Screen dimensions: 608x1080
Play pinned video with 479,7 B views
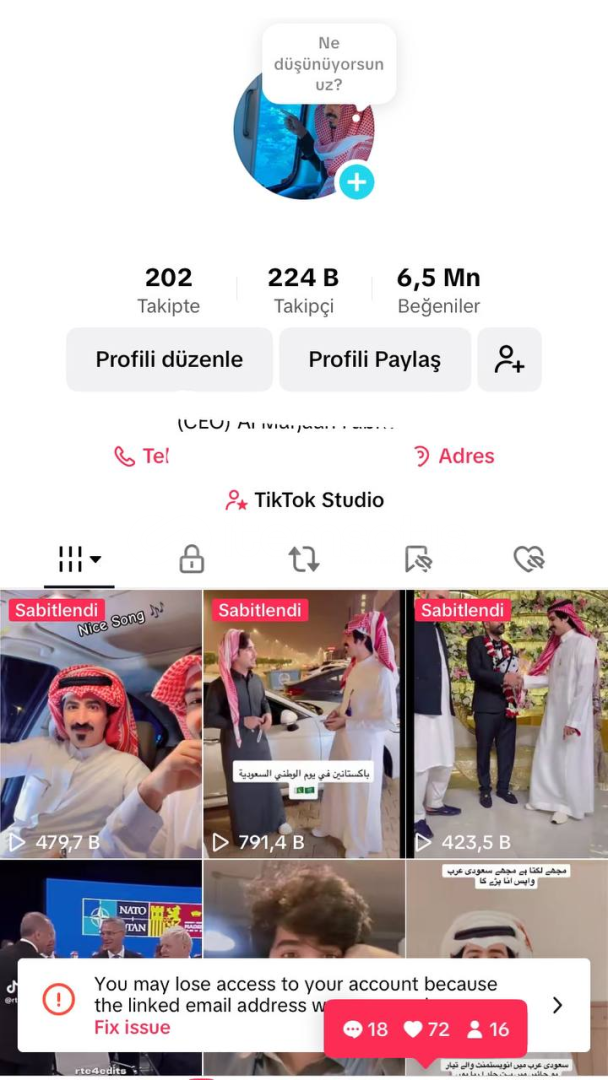[x=101, y=724]
